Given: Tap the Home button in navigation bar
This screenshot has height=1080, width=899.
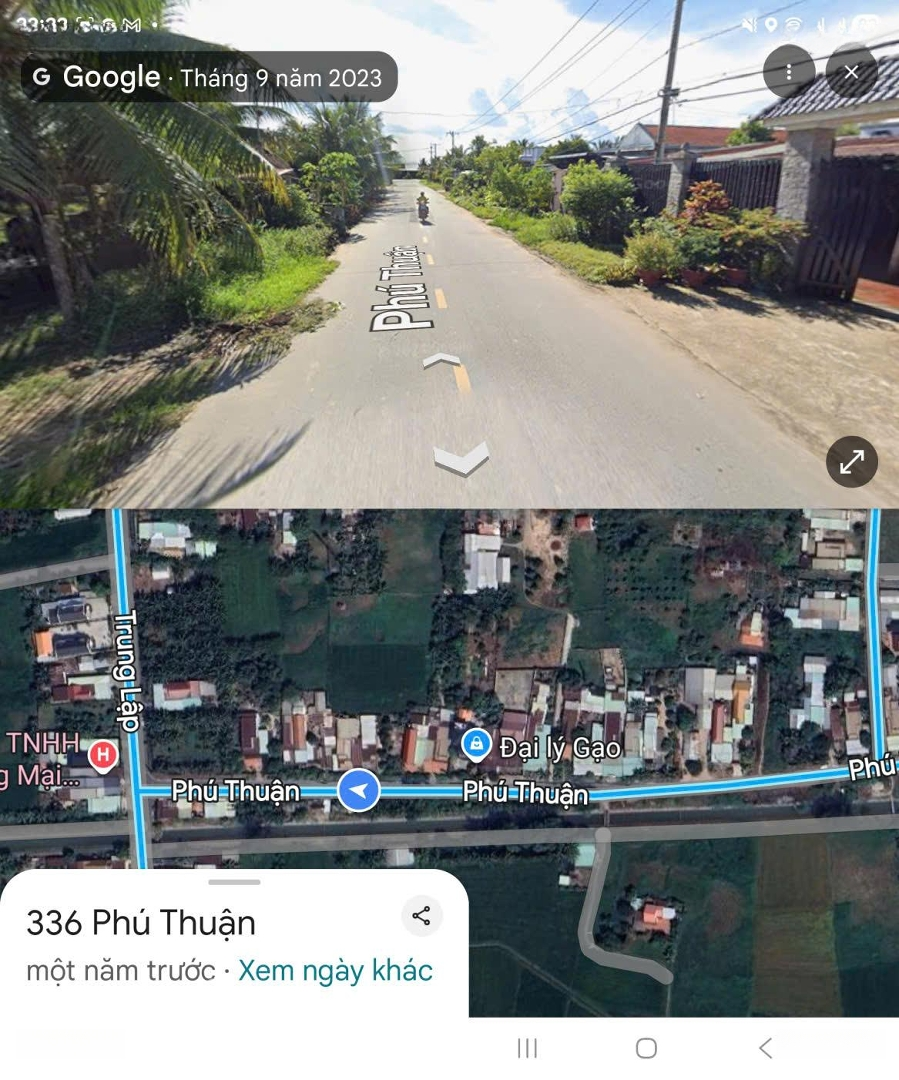Looking at the screenshot, I should [x=644, y=1049].
